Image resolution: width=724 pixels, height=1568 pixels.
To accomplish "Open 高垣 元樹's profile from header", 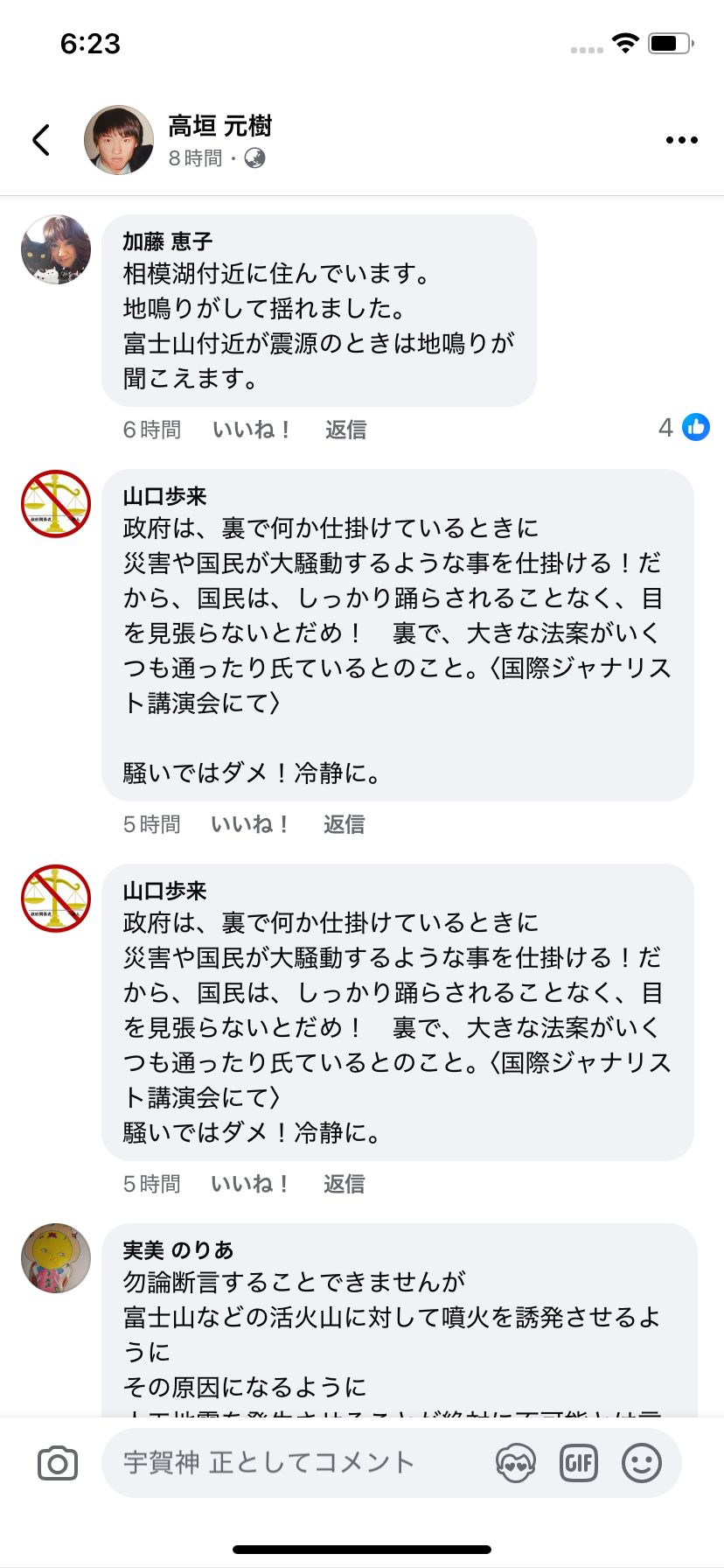I will point(119,140).
